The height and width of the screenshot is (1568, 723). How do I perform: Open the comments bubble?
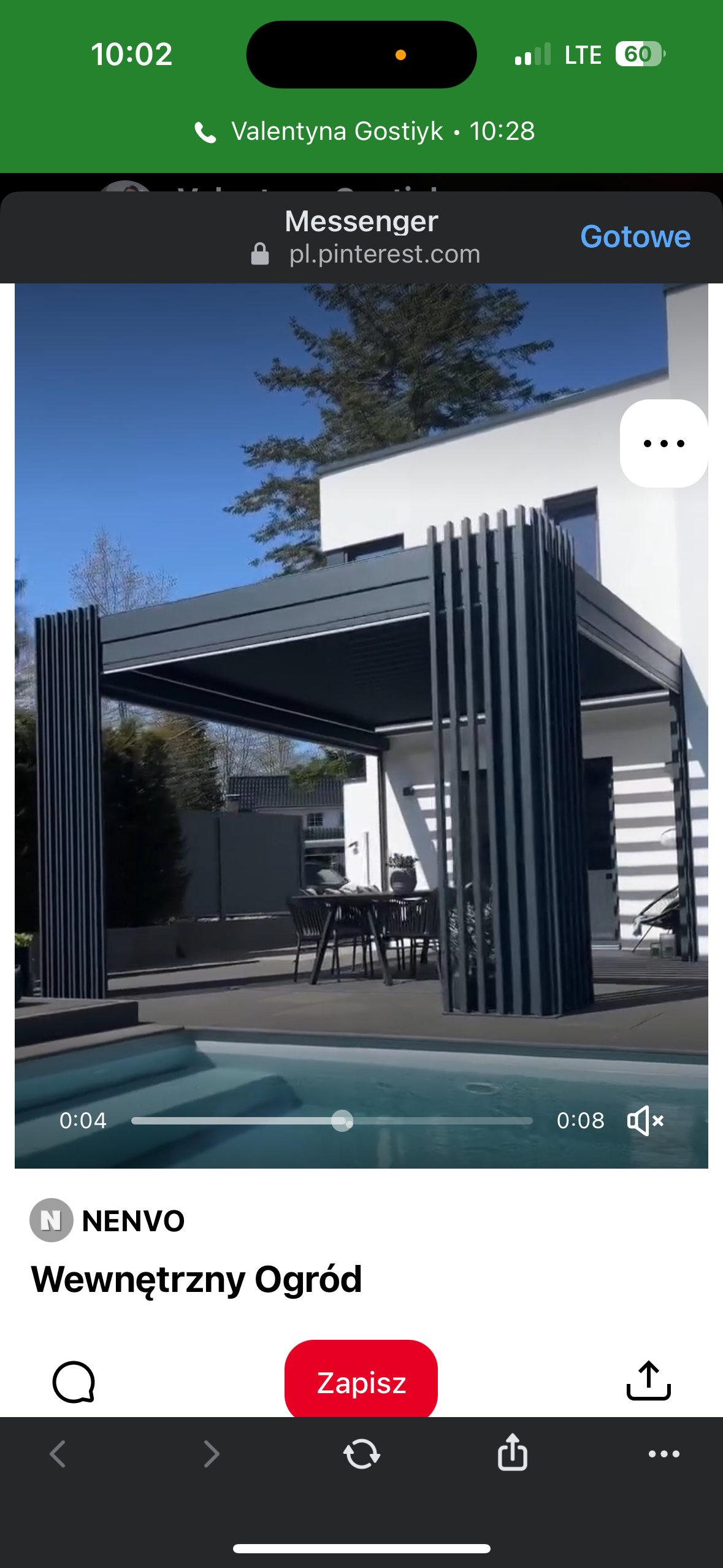pos(74,1382)
